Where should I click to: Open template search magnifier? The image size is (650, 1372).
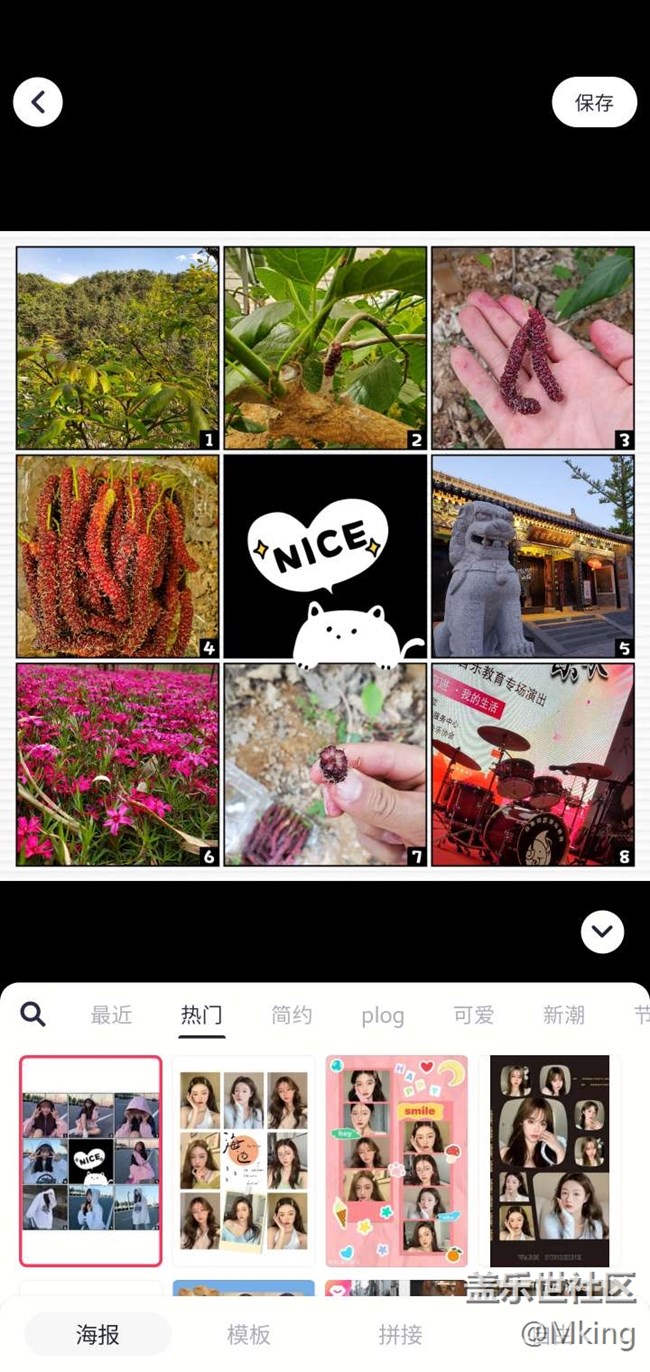(x=33, y=1015)
